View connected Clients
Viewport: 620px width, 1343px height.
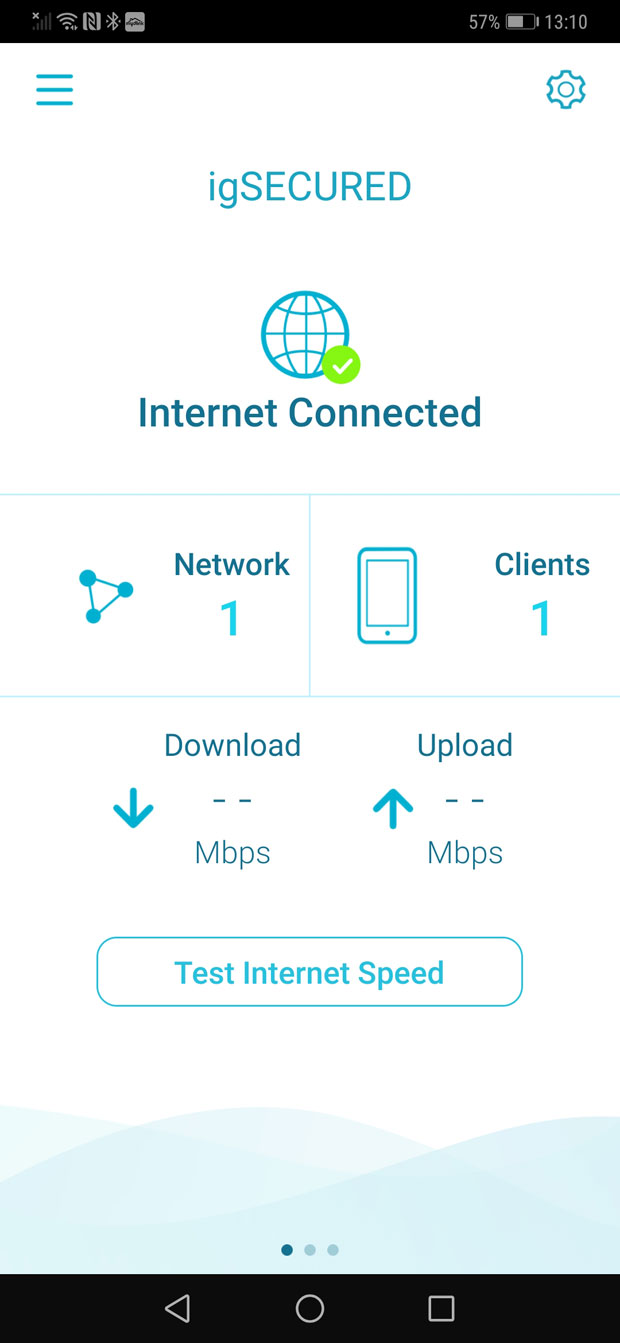tap(465, 595)
